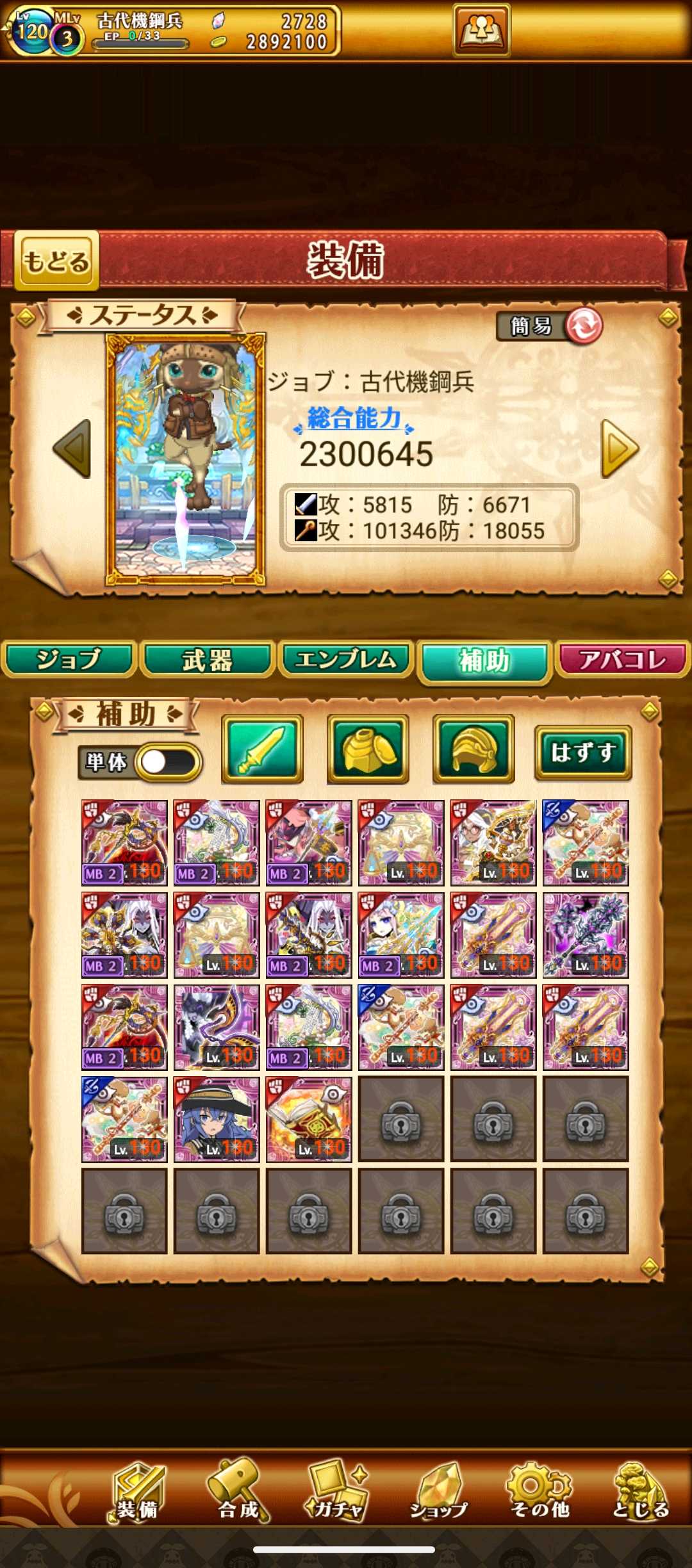Go to ガチャ in the bottom menu
Image resolution: width=692 pixels, height=1568 pixels.
tap(336, 1491)
